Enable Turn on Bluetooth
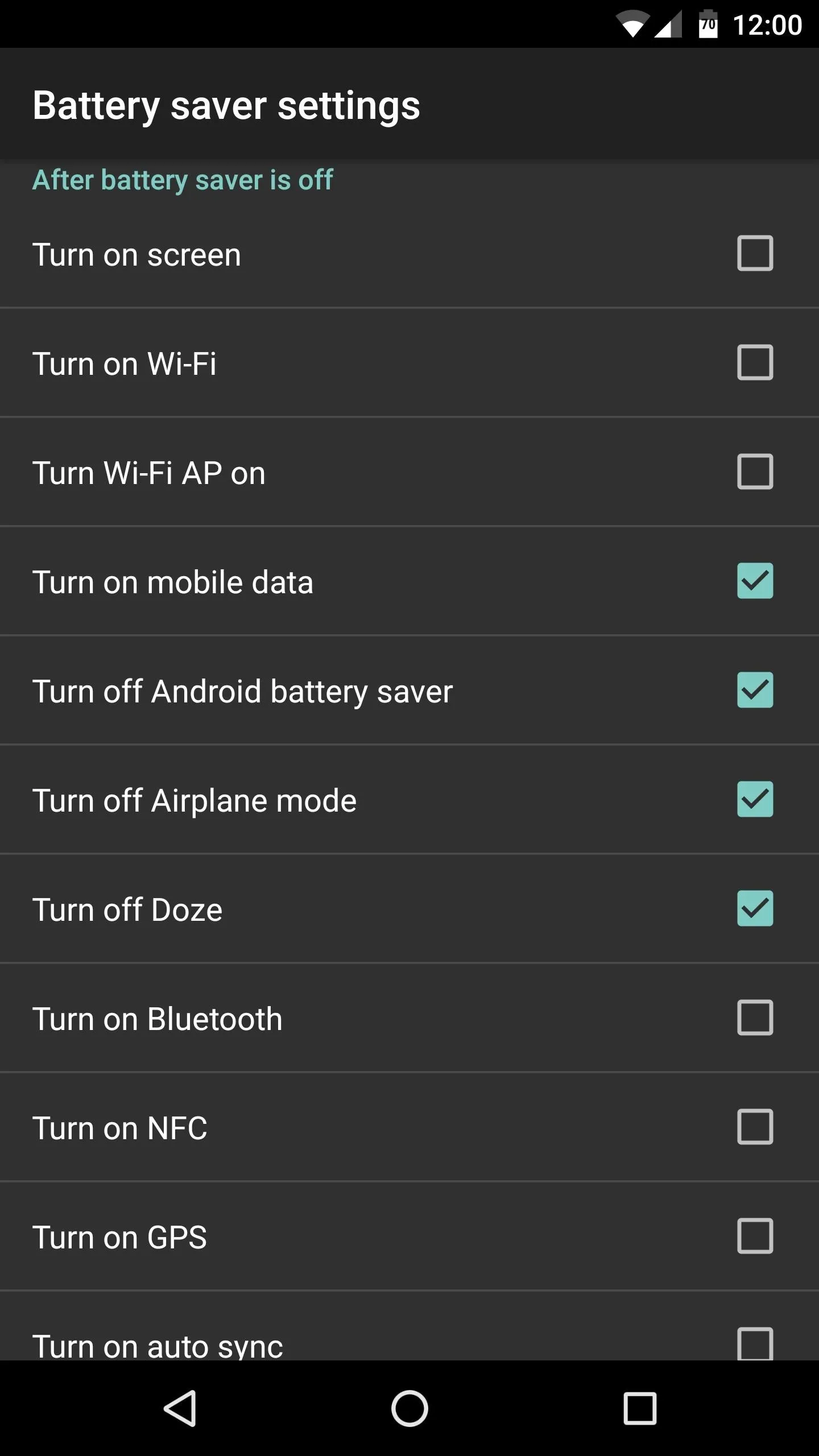This screenshot has height=1456, width=819. click(x=755, y=1017)
